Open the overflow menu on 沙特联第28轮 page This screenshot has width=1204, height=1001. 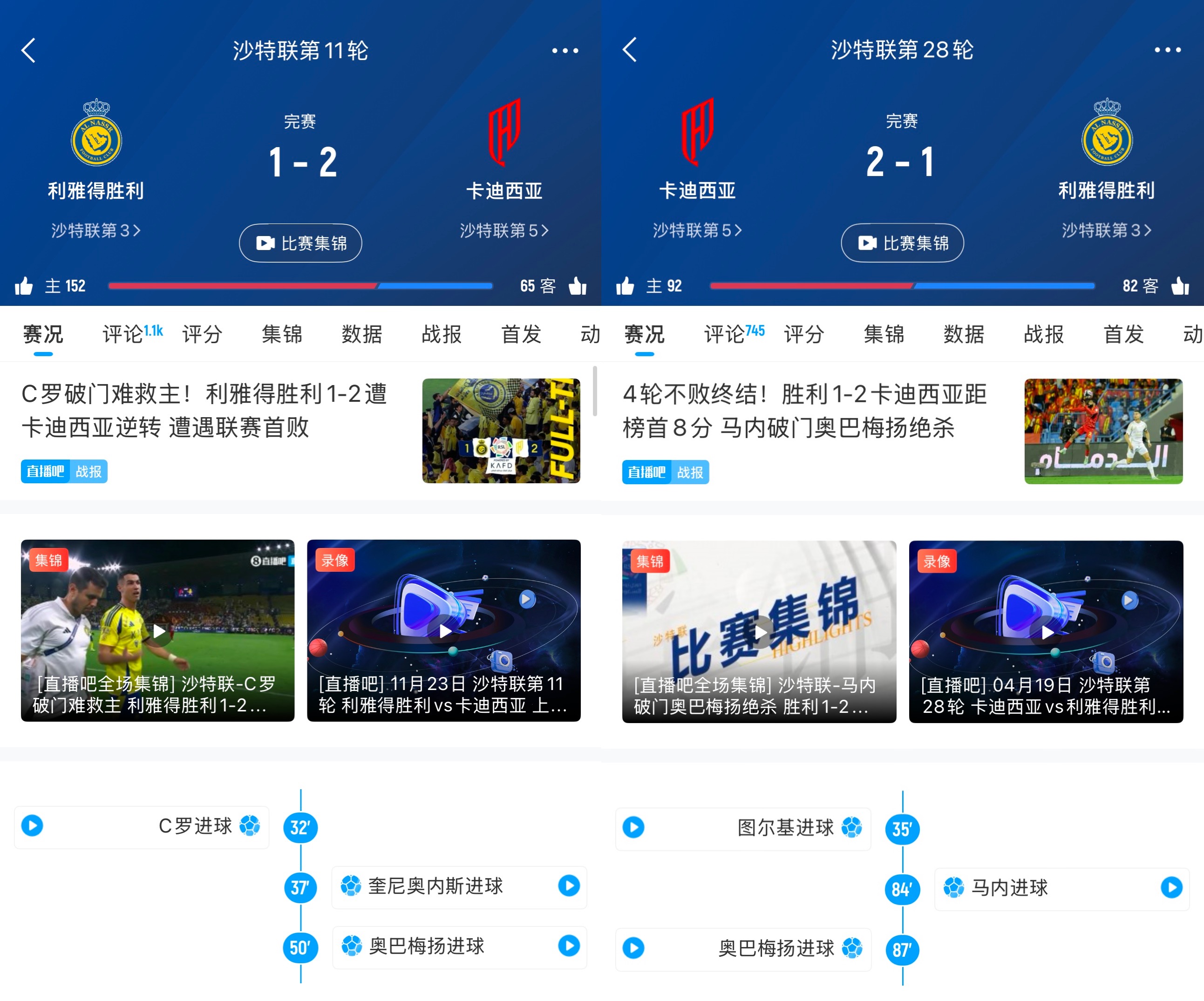tap(1167, 50)
